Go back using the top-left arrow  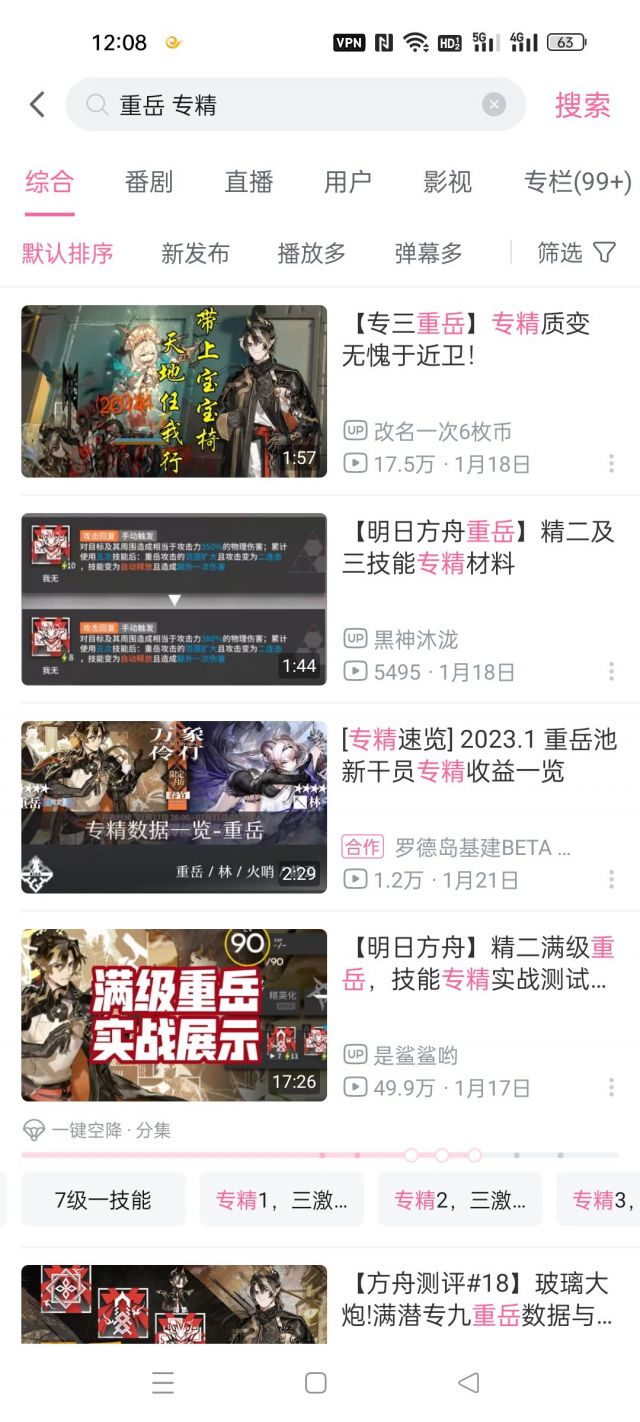(x=38, y=105)
